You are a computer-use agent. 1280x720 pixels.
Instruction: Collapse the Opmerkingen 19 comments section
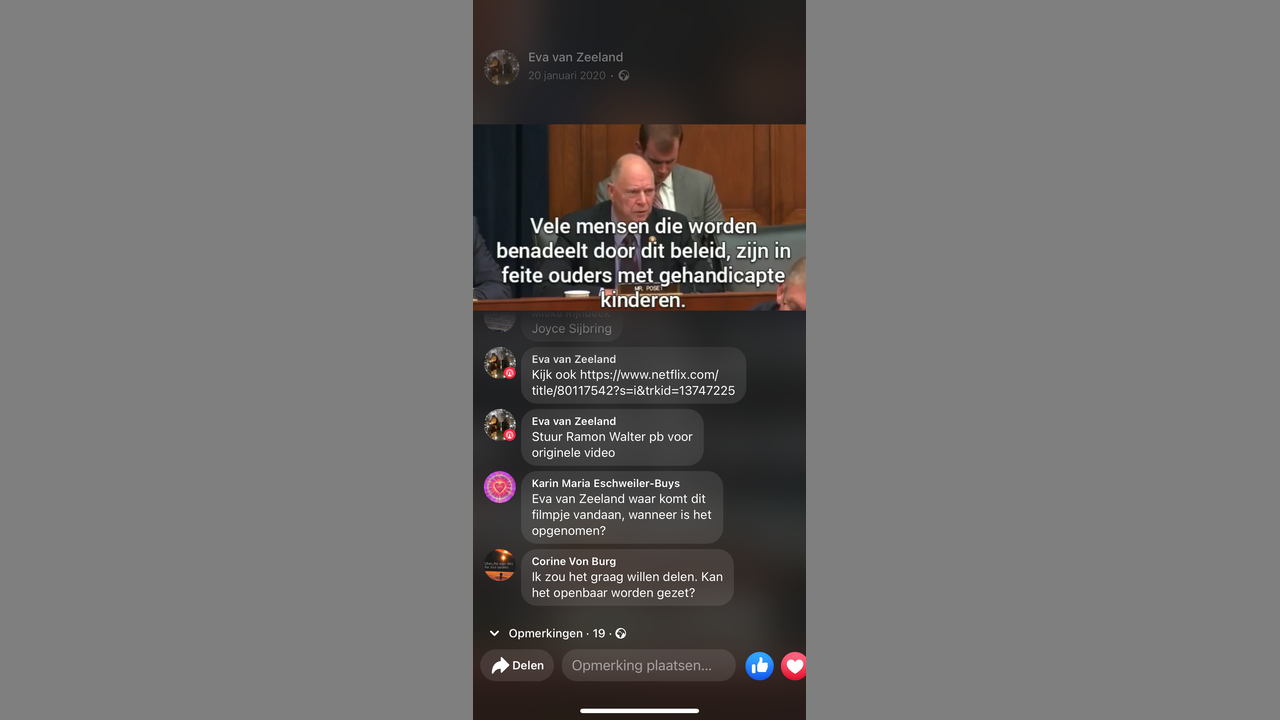pyautogui.click(x=494, y=633)
